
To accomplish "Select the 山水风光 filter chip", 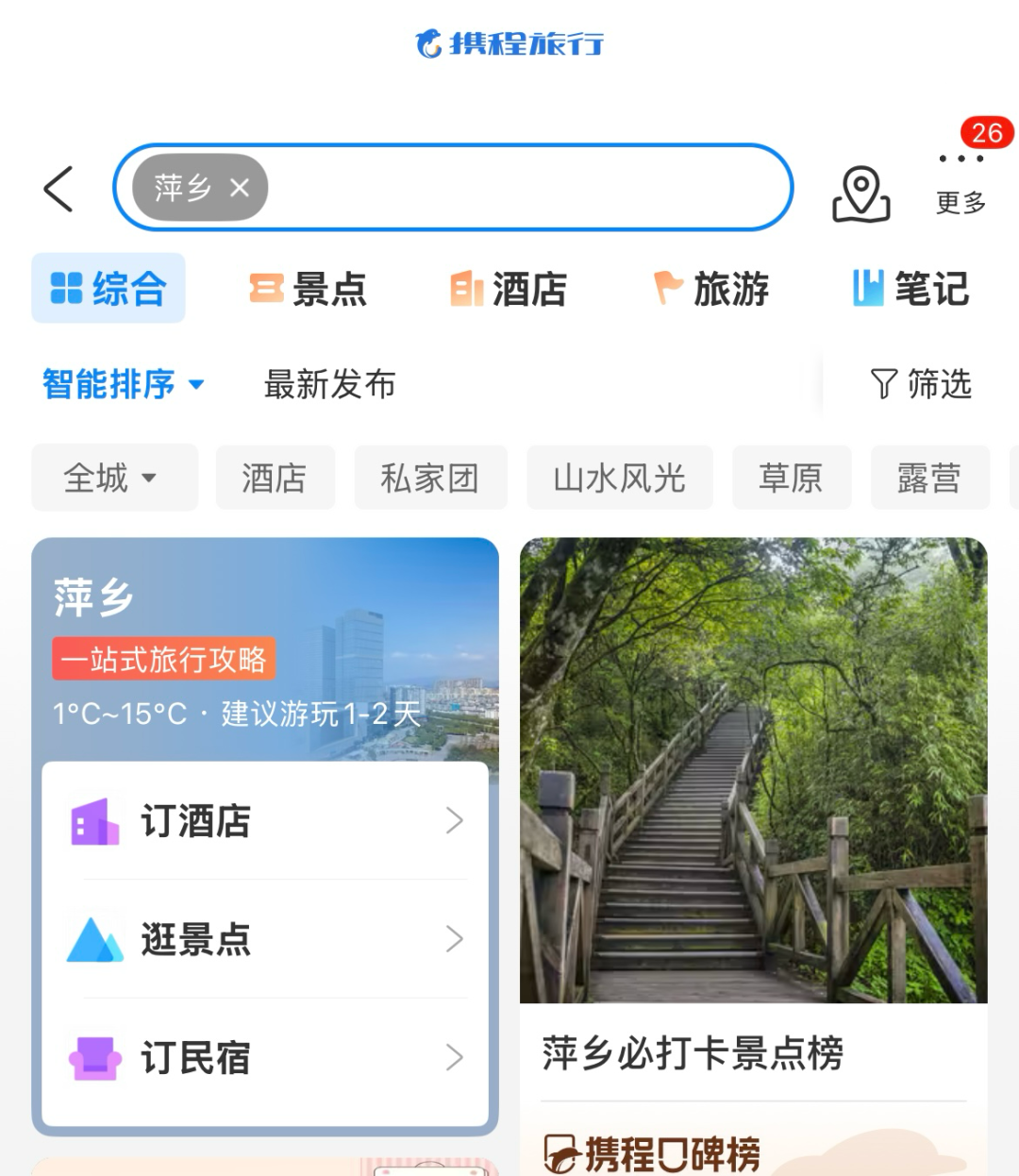I will (x=619, y=478).
